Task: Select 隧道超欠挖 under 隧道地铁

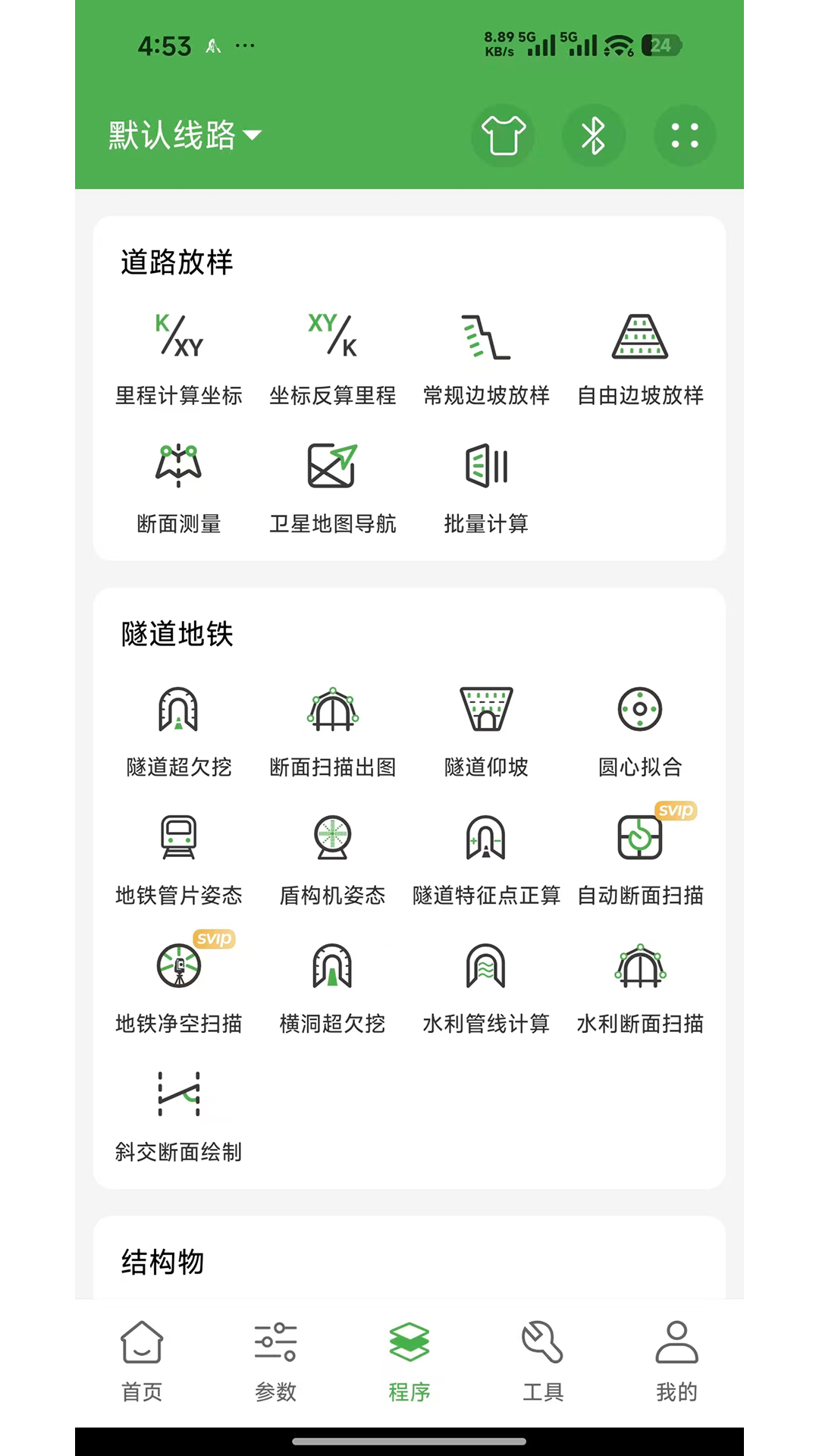Action: 179,728
